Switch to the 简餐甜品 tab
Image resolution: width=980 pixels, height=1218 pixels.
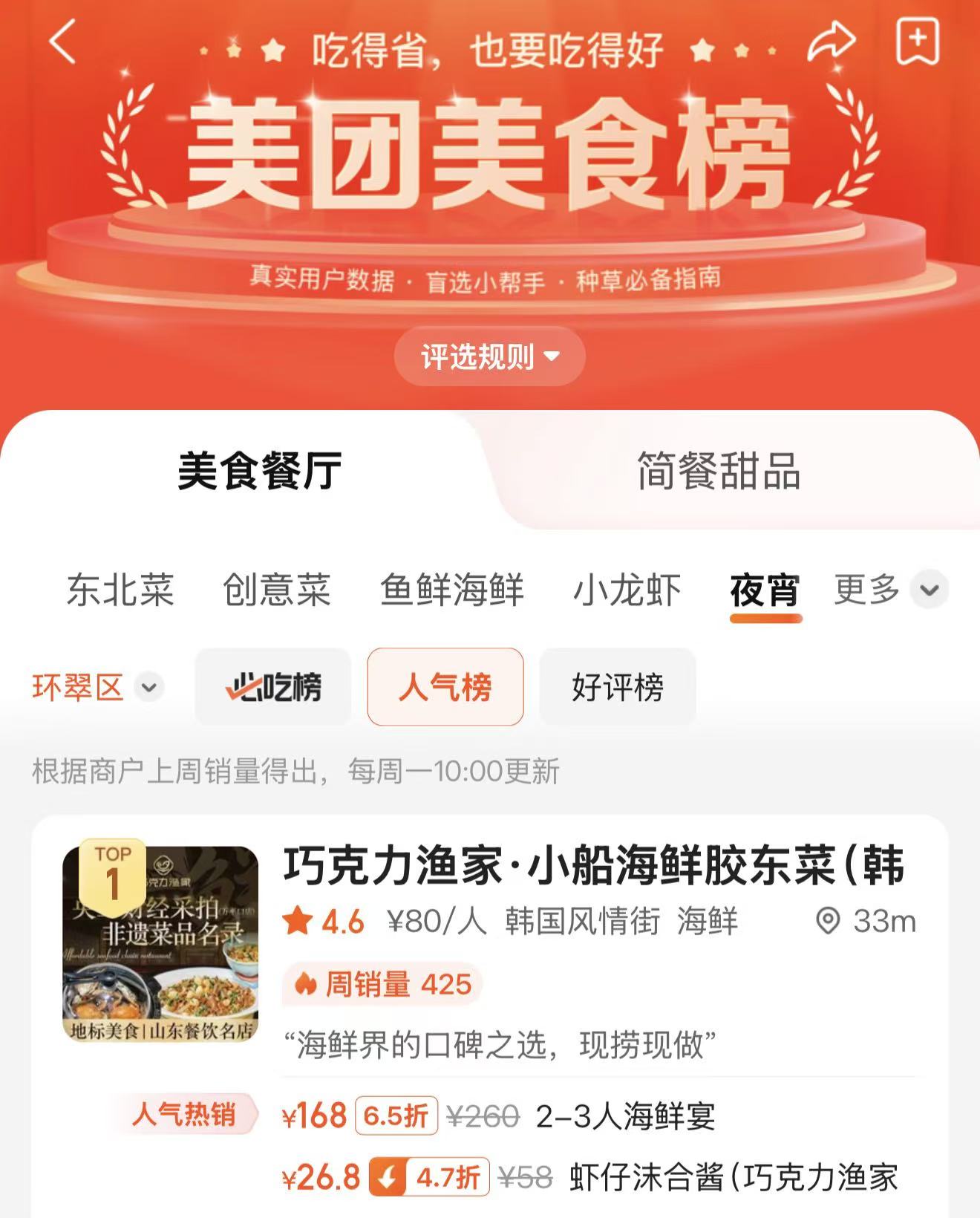pos(718,471)
